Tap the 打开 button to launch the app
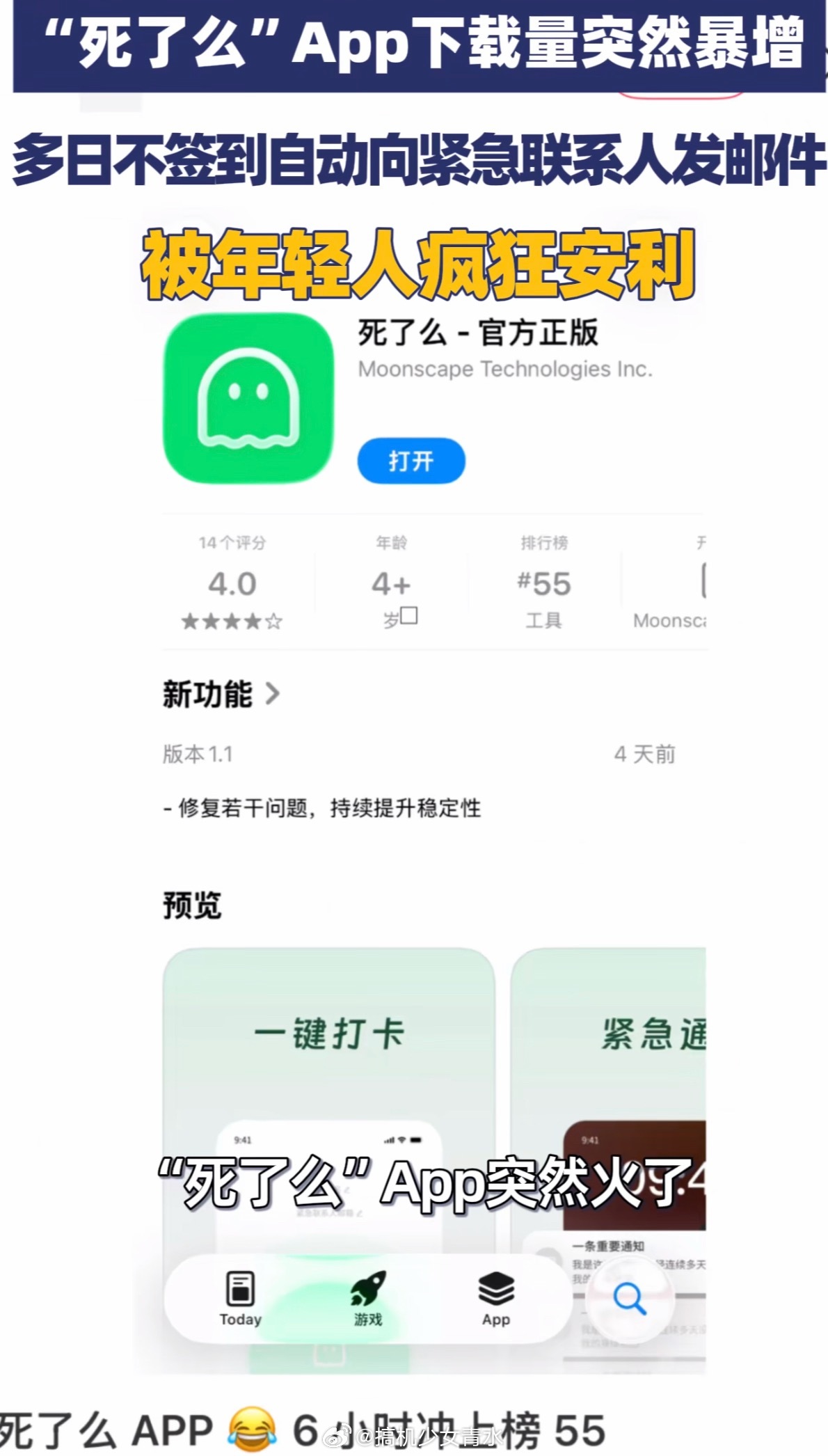This screenshot has height=1456, width=828. click(x=411, y=460)
